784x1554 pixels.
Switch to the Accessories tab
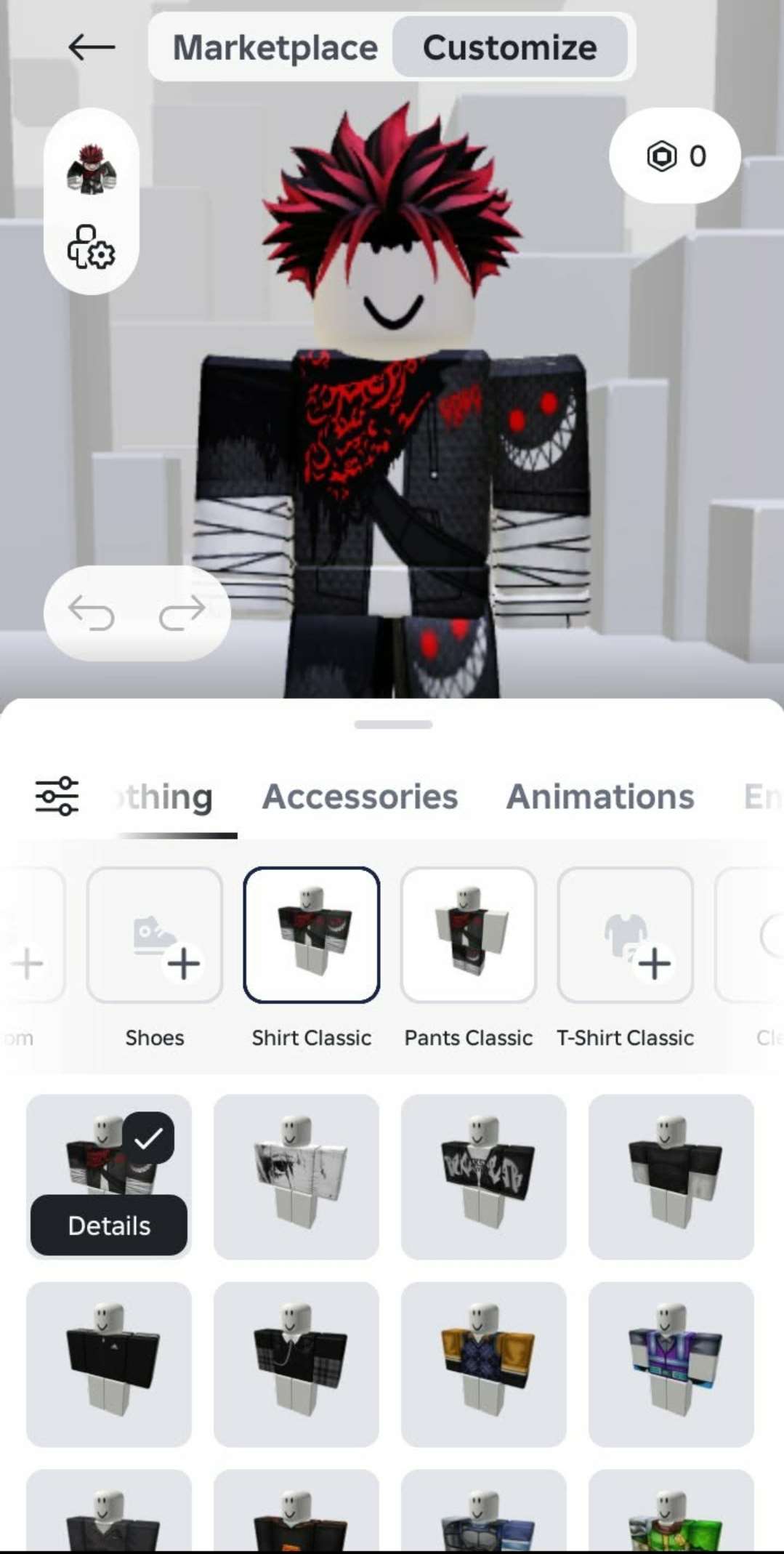point(361,797)
